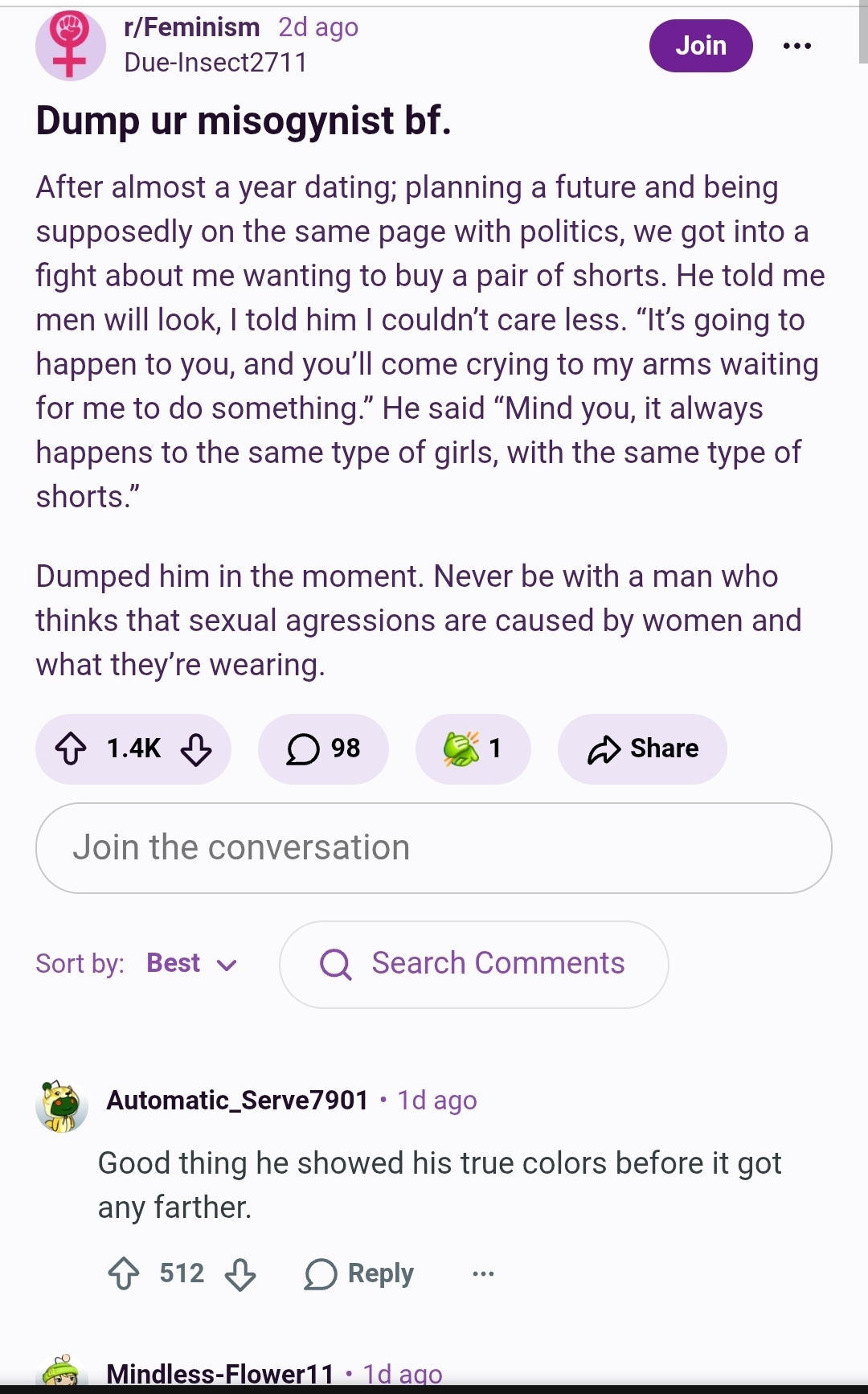Tap the Search Comments box

[x=474, y=964]
